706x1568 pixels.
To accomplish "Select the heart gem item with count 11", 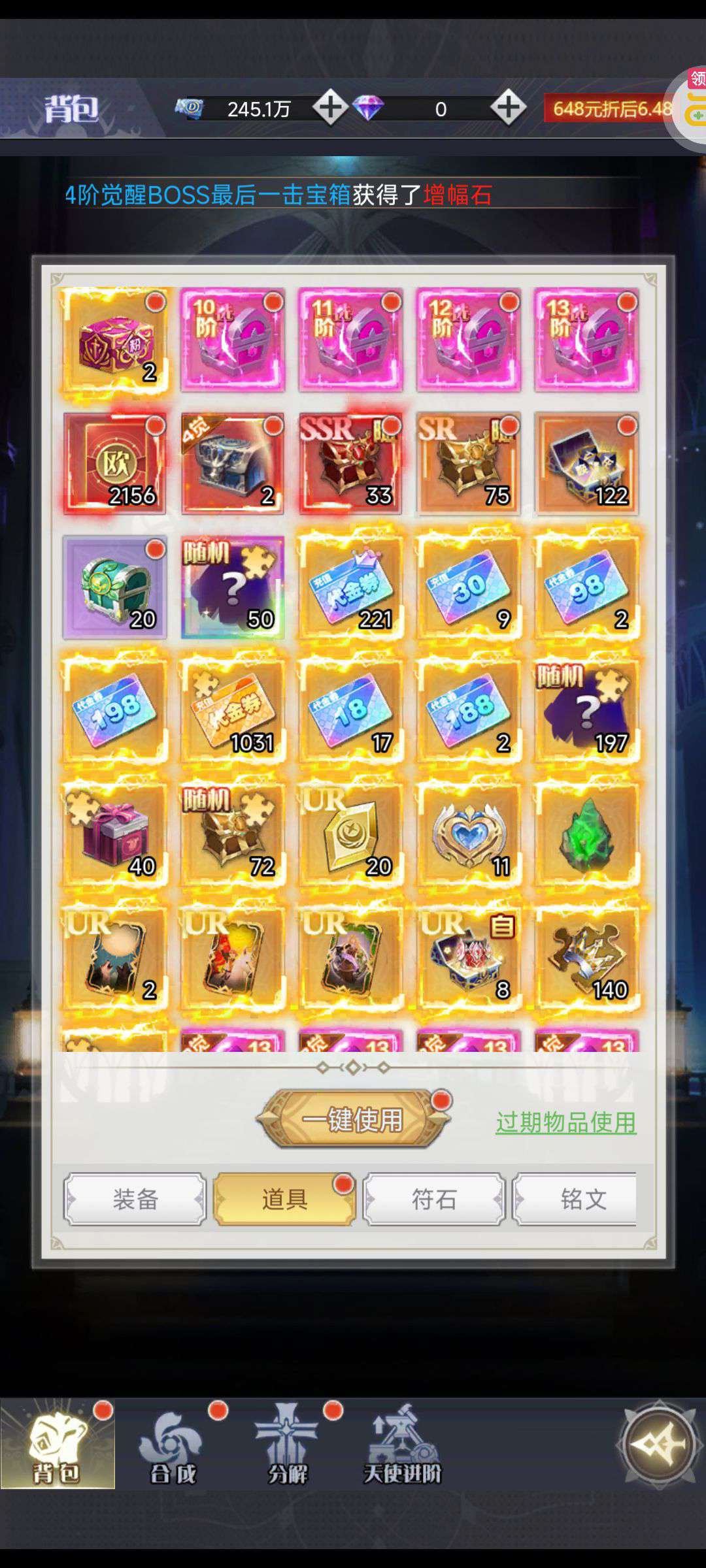I will point(469,834).
